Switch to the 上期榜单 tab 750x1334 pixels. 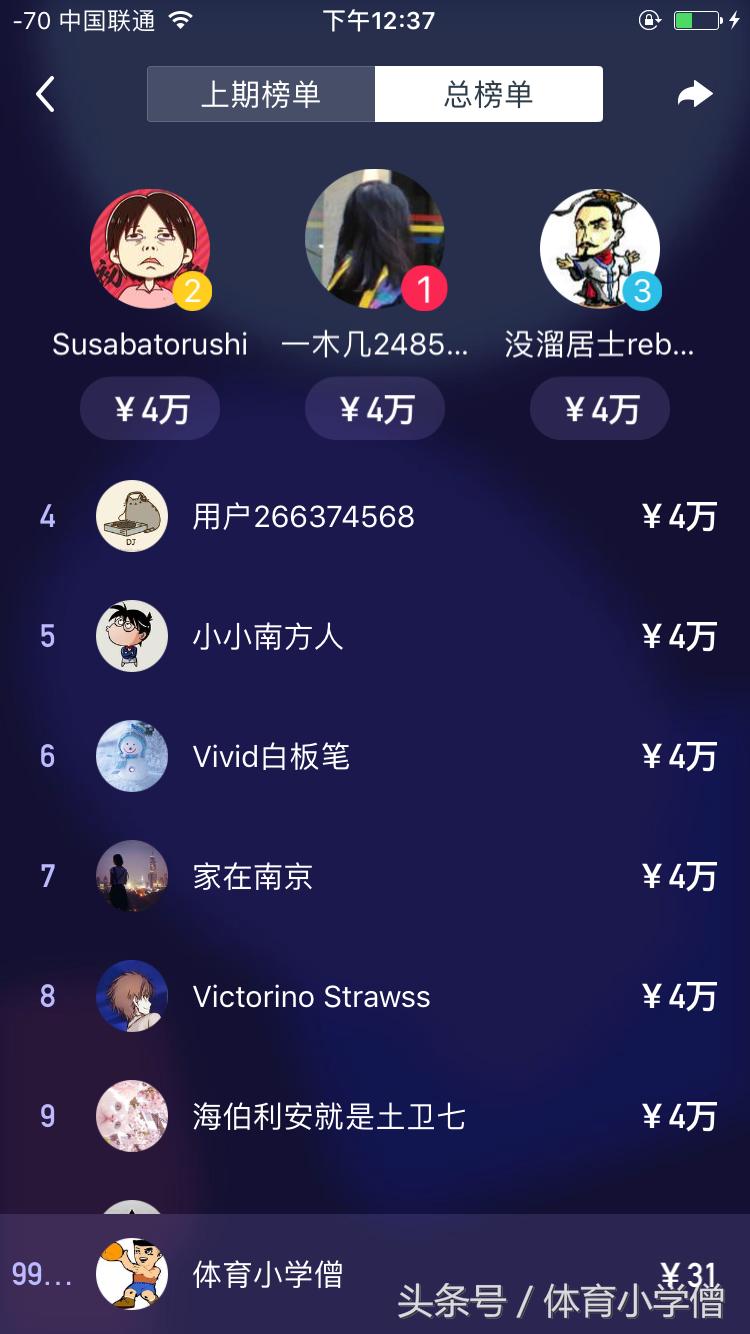261,93
